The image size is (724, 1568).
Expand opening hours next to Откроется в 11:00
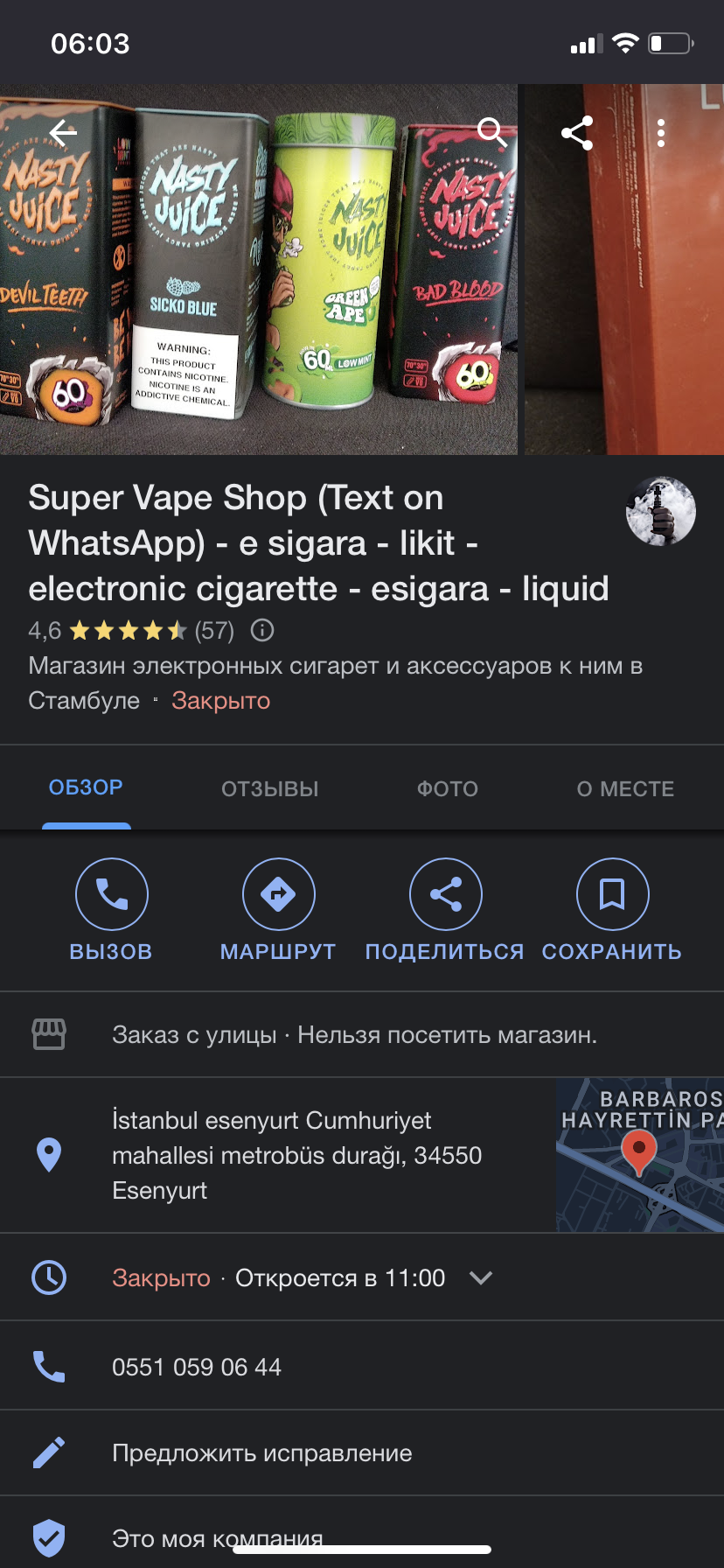click(x=481, y=1277)
